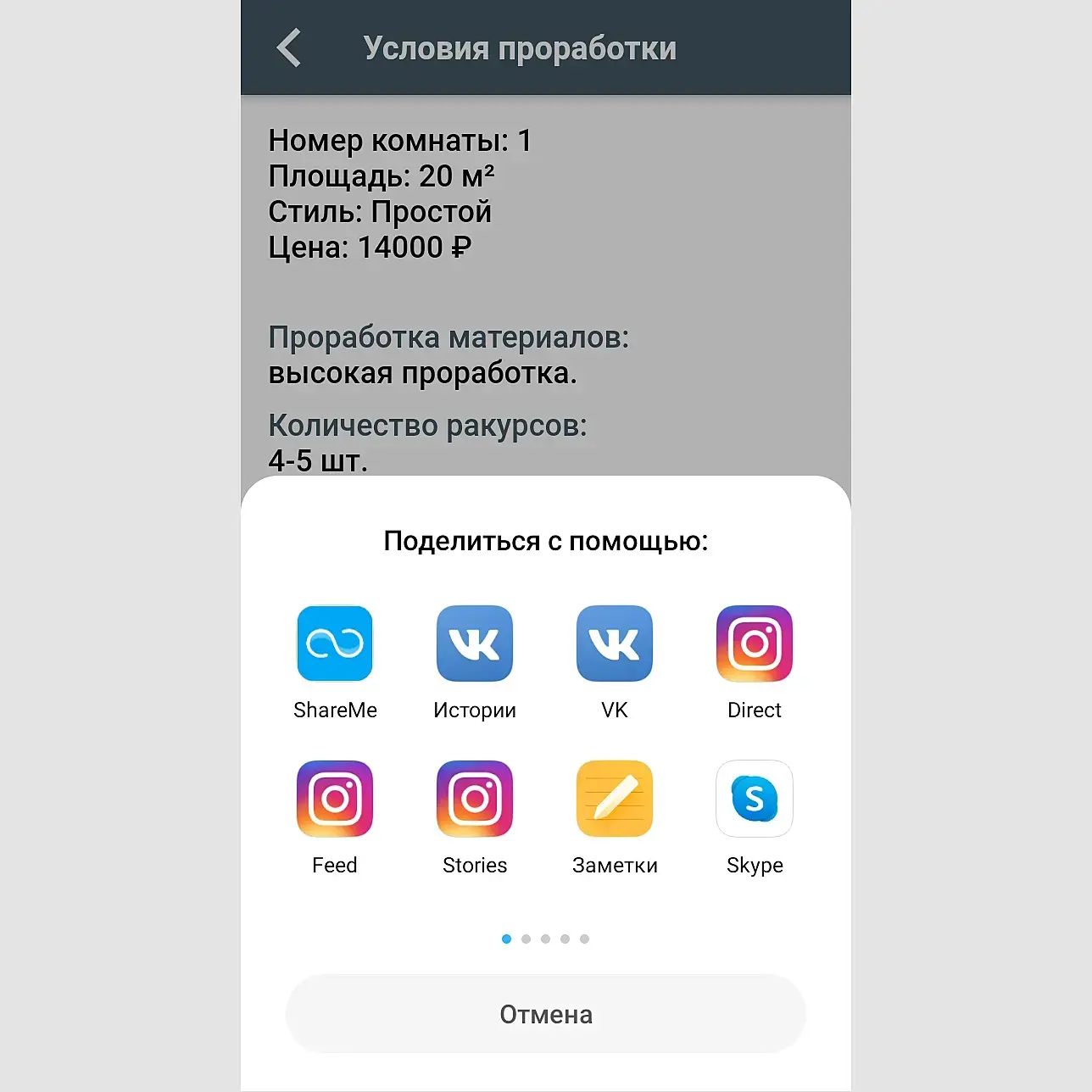Viewport: 1092px width, 1092px height.
Task: Share using the VK app
Action: 615,643
